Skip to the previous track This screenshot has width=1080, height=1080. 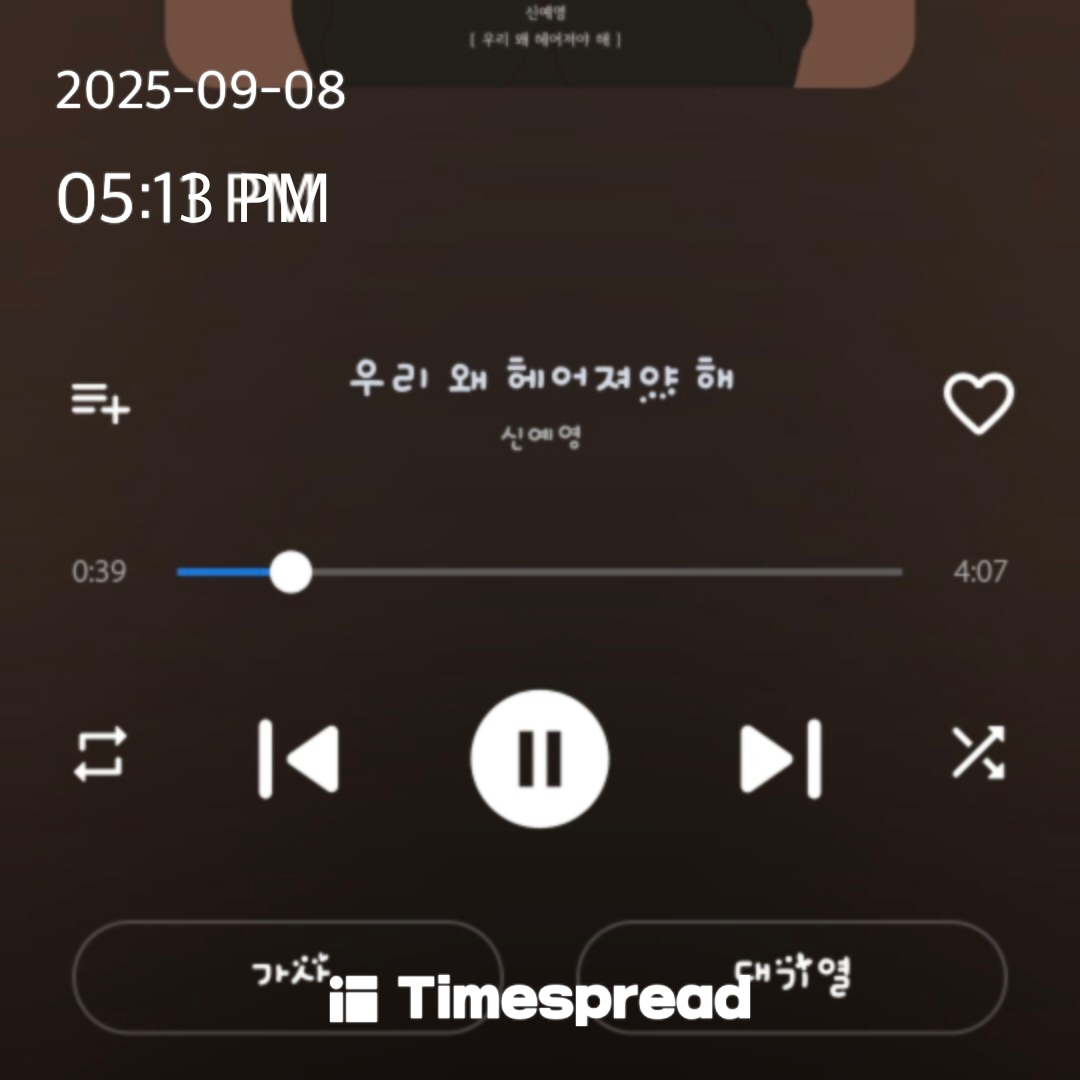[x=298, y=758]
